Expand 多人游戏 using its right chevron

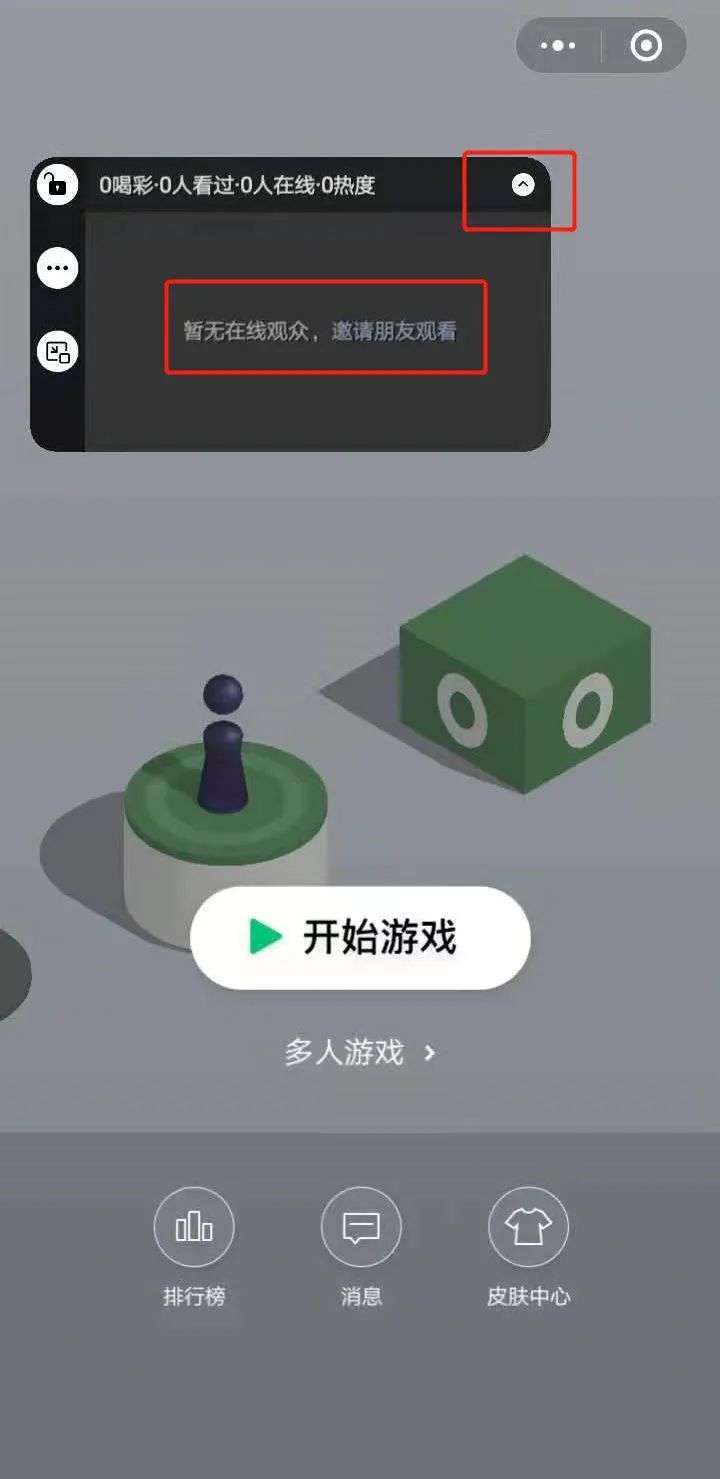pos(430,1050)
